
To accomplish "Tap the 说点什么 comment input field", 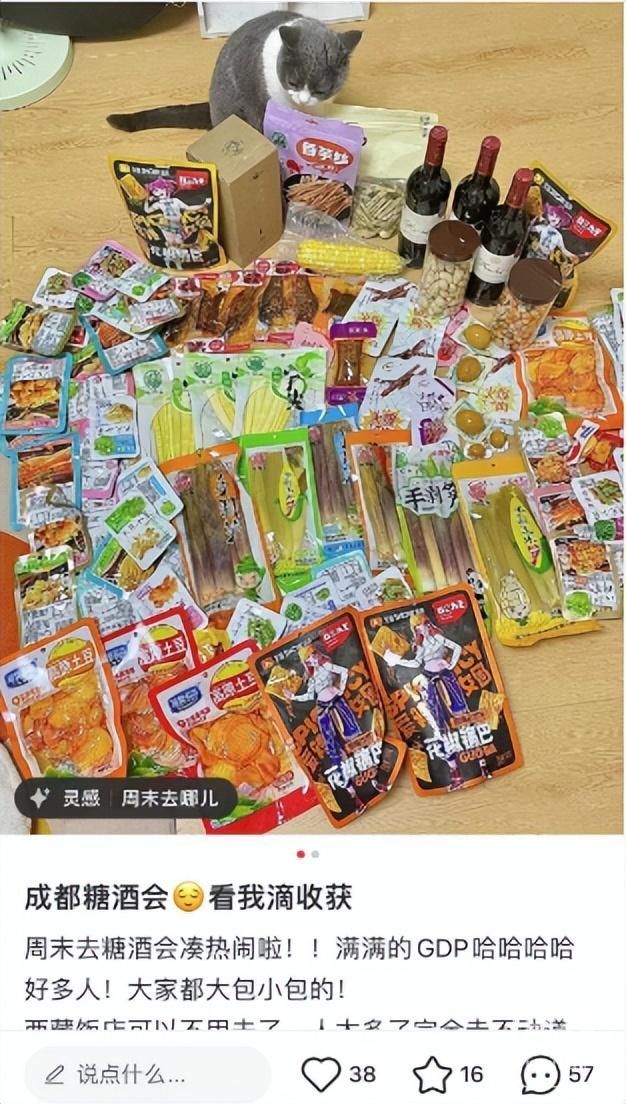I will coord(147,1075).
